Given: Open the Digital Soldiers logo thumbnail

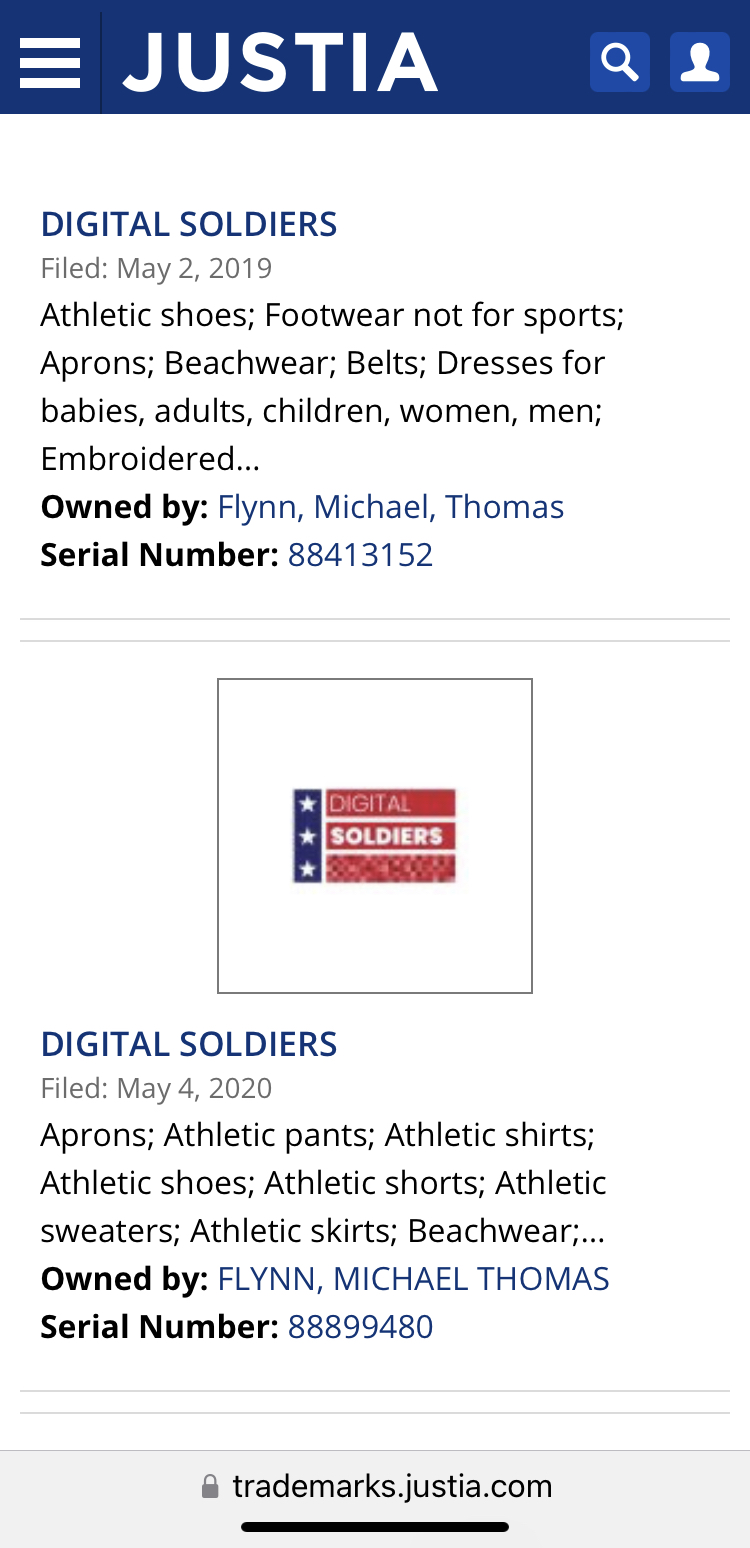Looking at the screenshot, I should click(375, 836).
